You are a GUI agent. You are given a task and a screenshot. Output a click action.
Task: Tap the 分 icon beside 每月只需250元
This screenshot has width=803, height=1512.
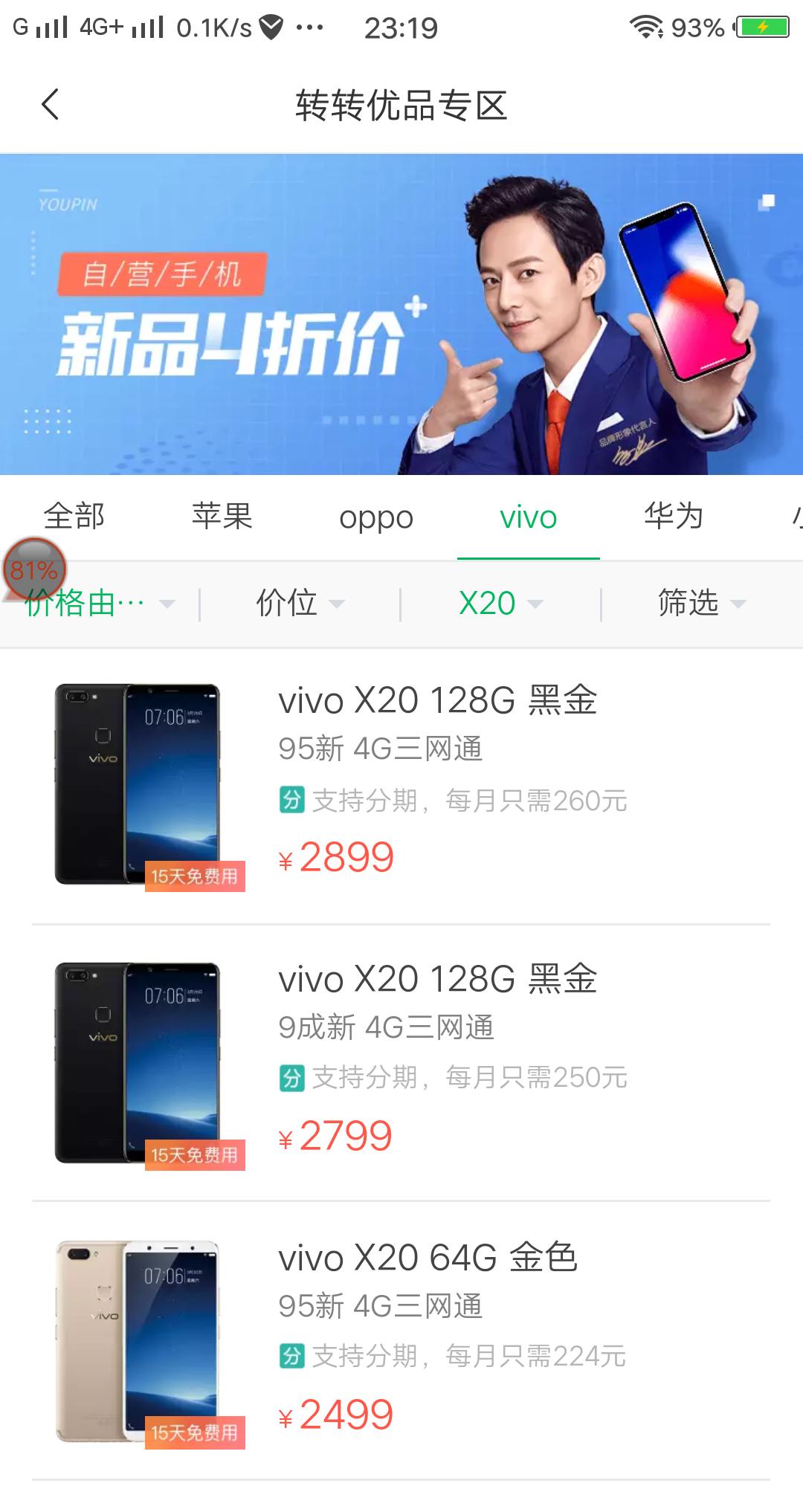pyautogui.click(x=291, y=1078)
